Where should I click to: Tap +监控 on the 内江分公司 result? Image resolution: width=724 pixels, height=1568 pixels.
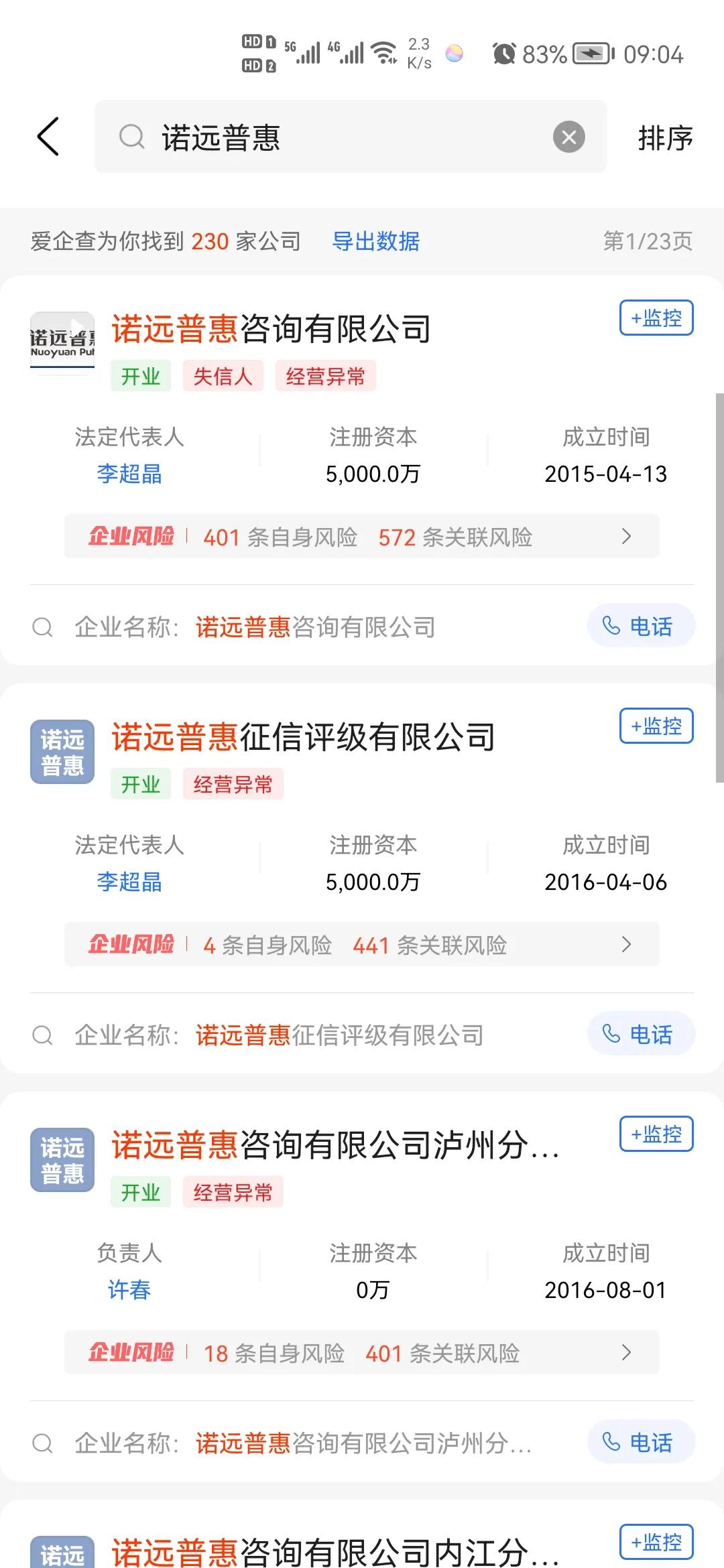pyautogui.click(x=656, y=1543)
